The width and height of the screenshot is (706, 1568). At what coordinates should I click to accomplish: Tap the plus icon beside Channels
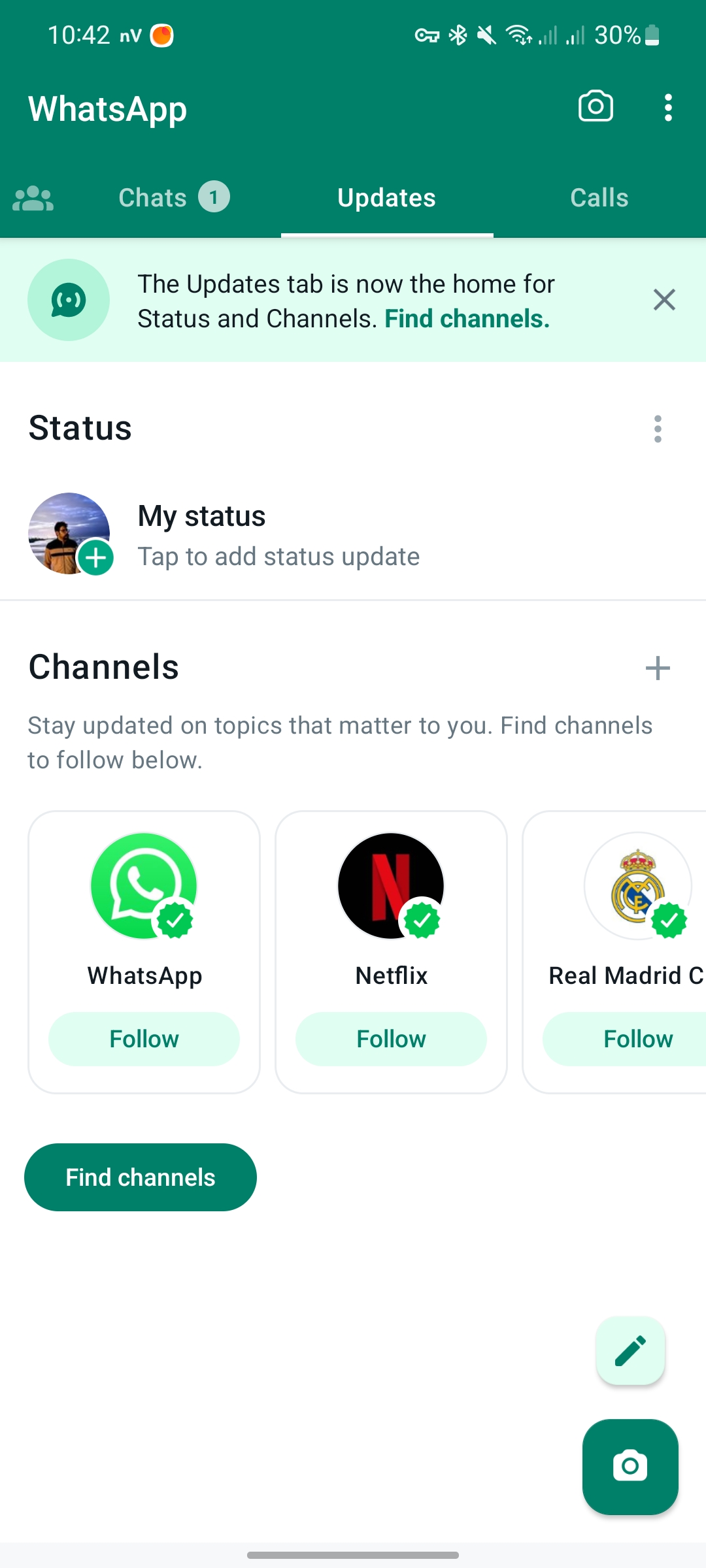[658, 668]
